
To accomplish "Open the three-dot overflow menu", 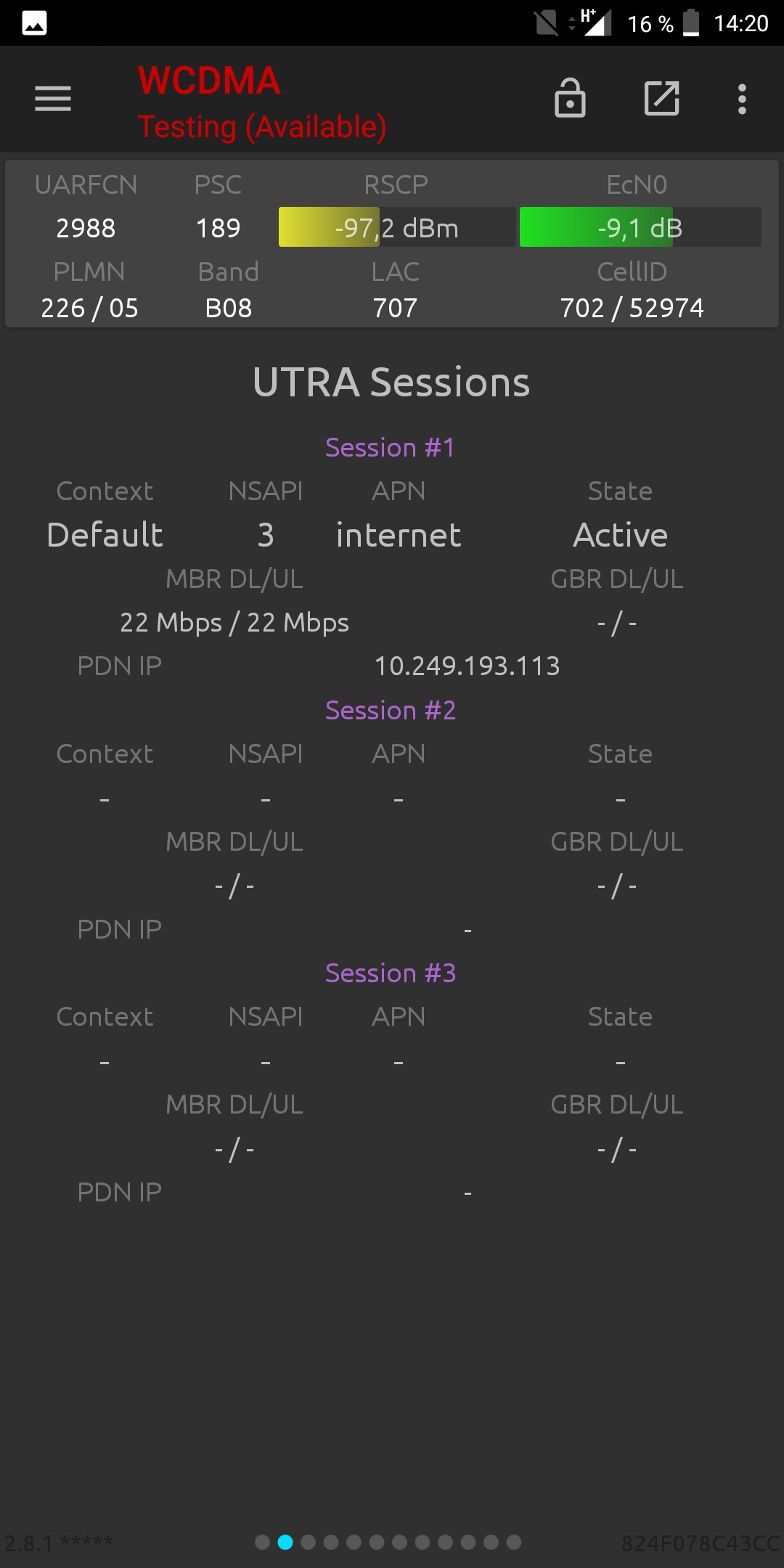I will pyautogui.click(x=742, y=99).
